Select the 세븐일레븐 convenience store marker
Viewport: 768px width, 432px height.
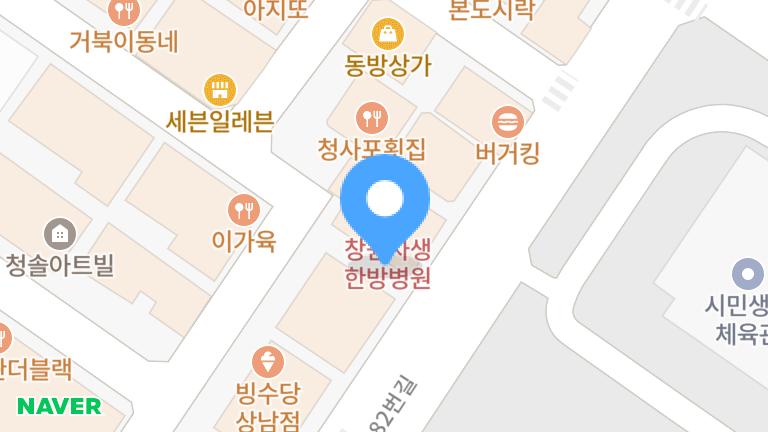pyautogui.click(x=219, y=91)
